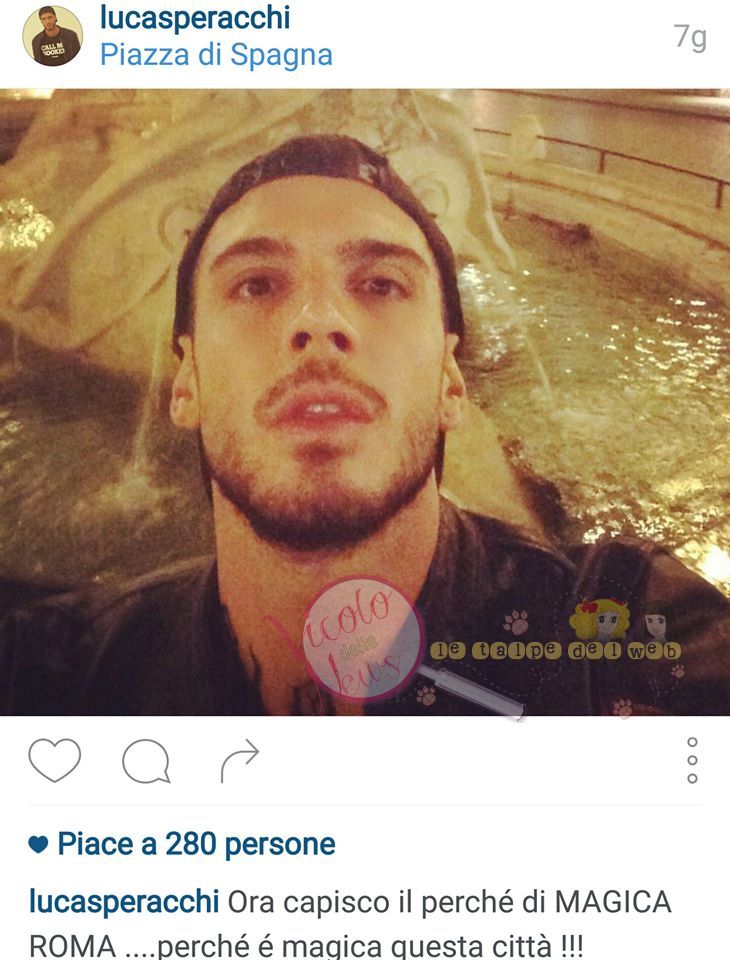
Task: Open lucasperacchi's profile picture
Action: [x=52, y=36]
